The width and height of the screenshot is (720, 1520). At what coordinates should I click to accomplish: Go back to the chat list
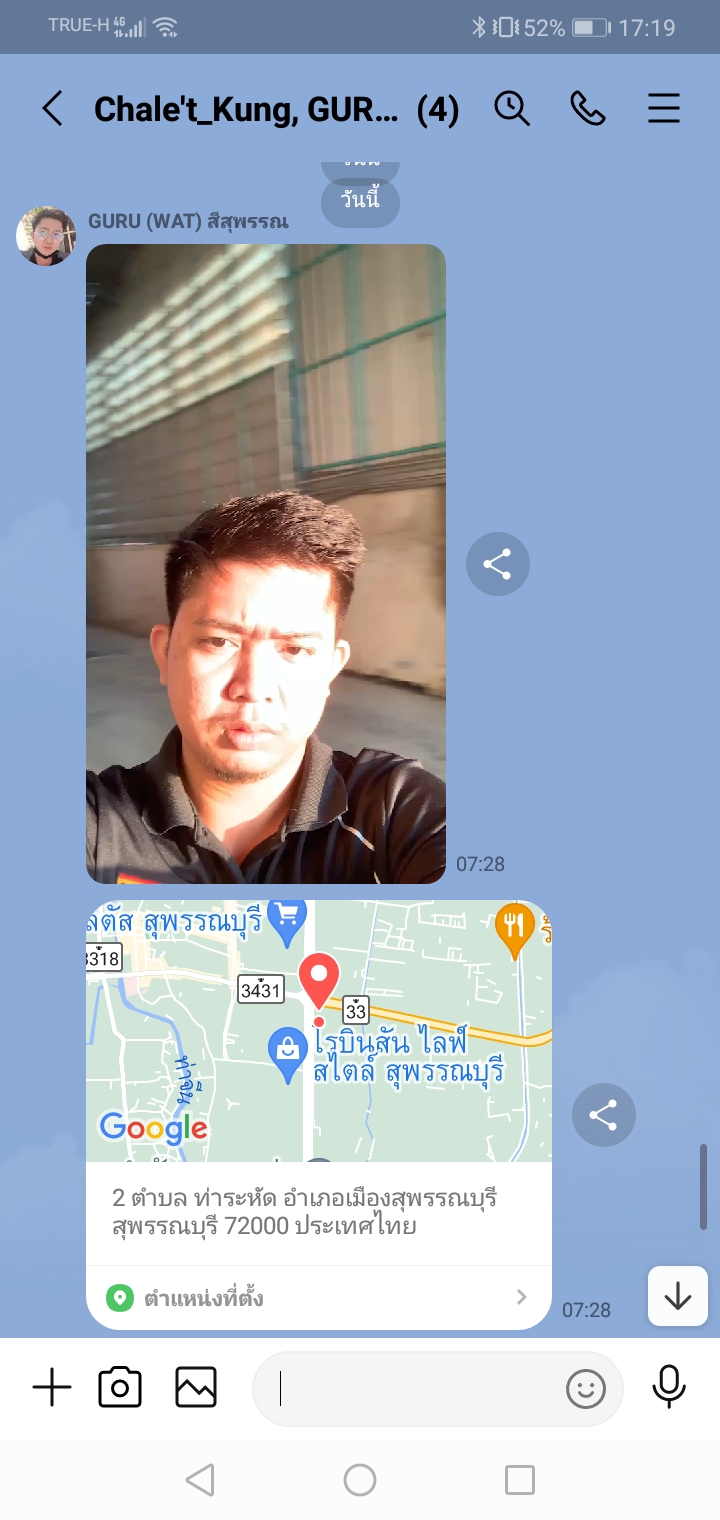click(52, 108)
